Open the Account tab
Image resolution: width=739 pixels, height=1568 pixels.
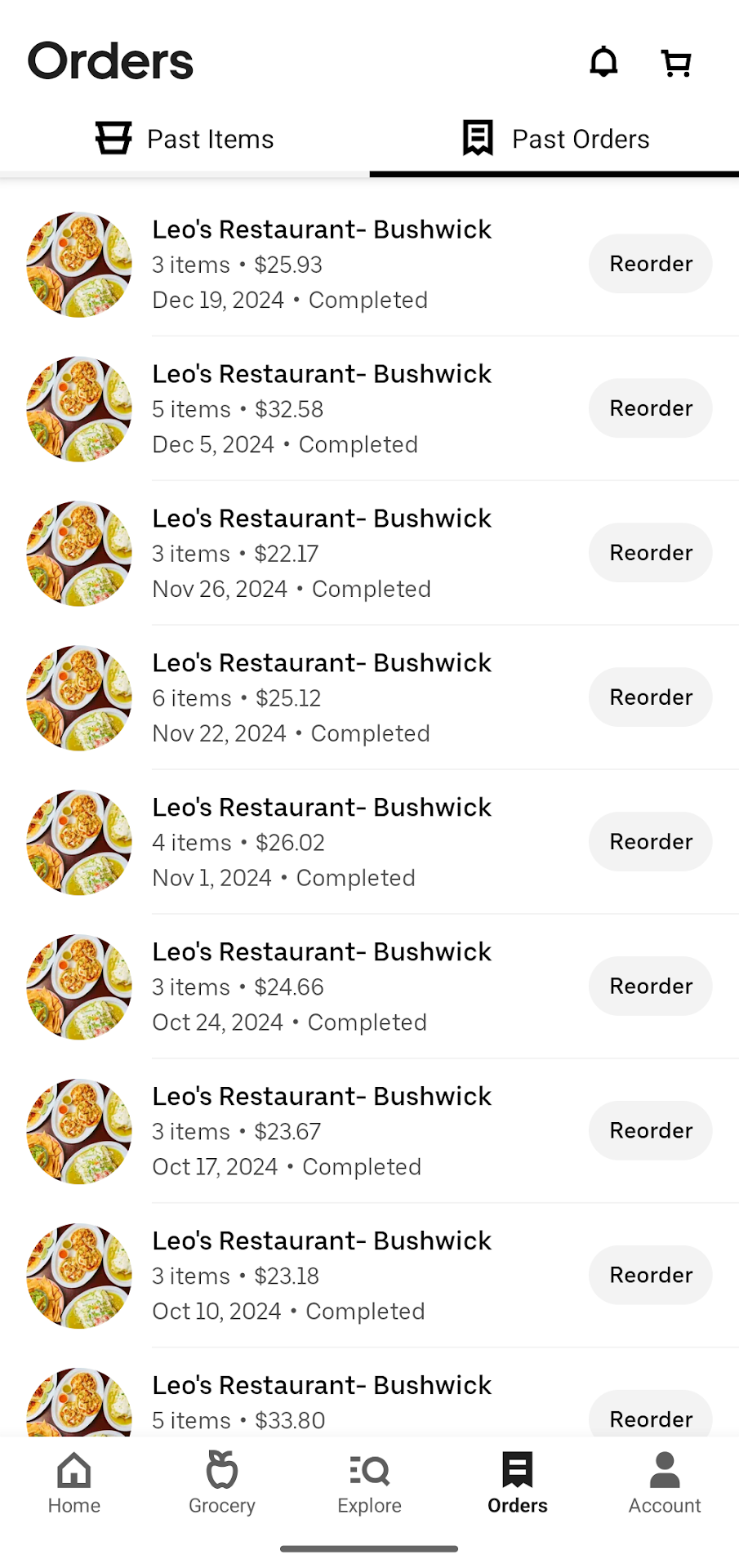[665, 1483]
